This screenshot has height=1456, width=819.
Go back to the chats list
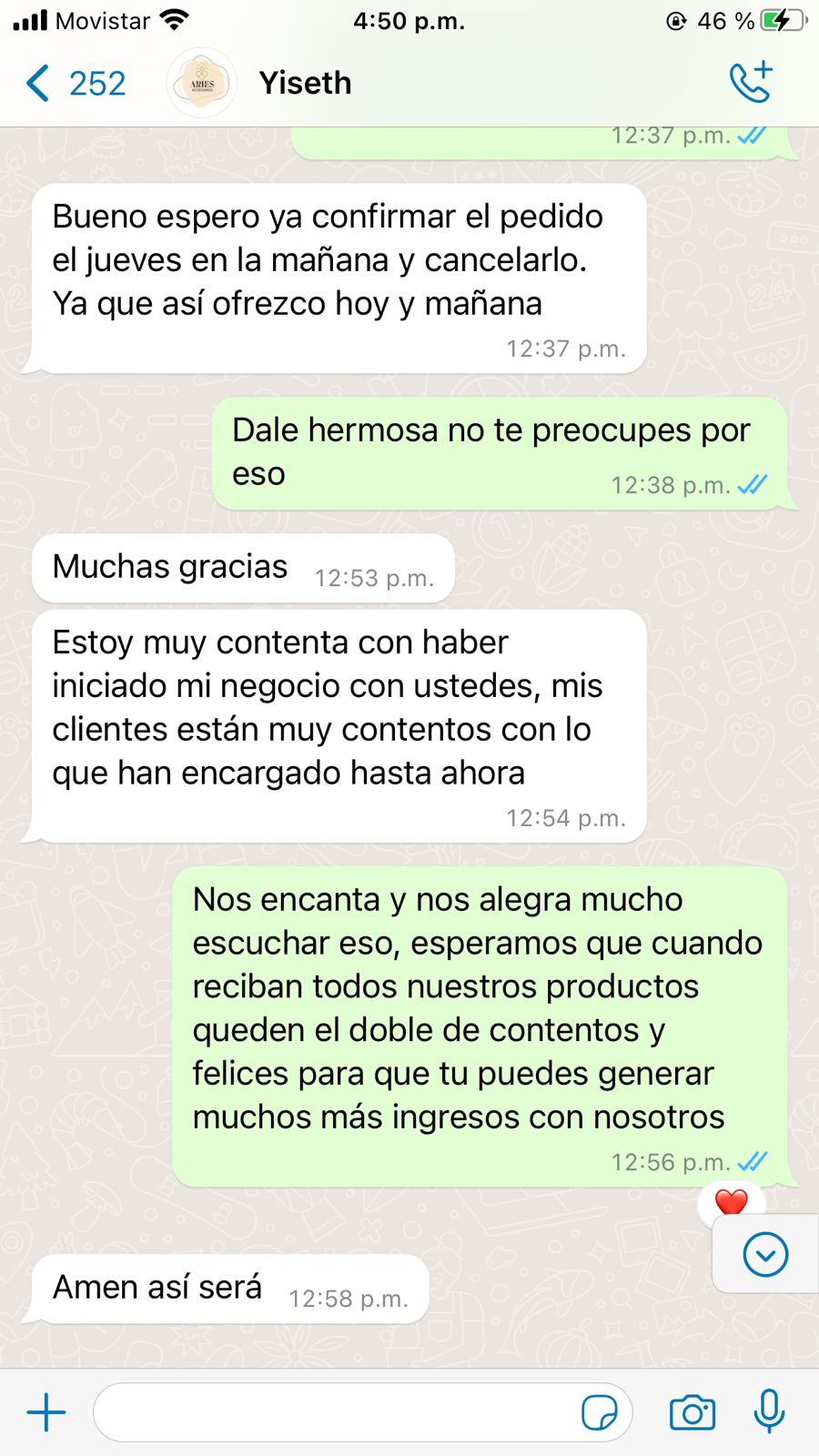pos(75,84)
